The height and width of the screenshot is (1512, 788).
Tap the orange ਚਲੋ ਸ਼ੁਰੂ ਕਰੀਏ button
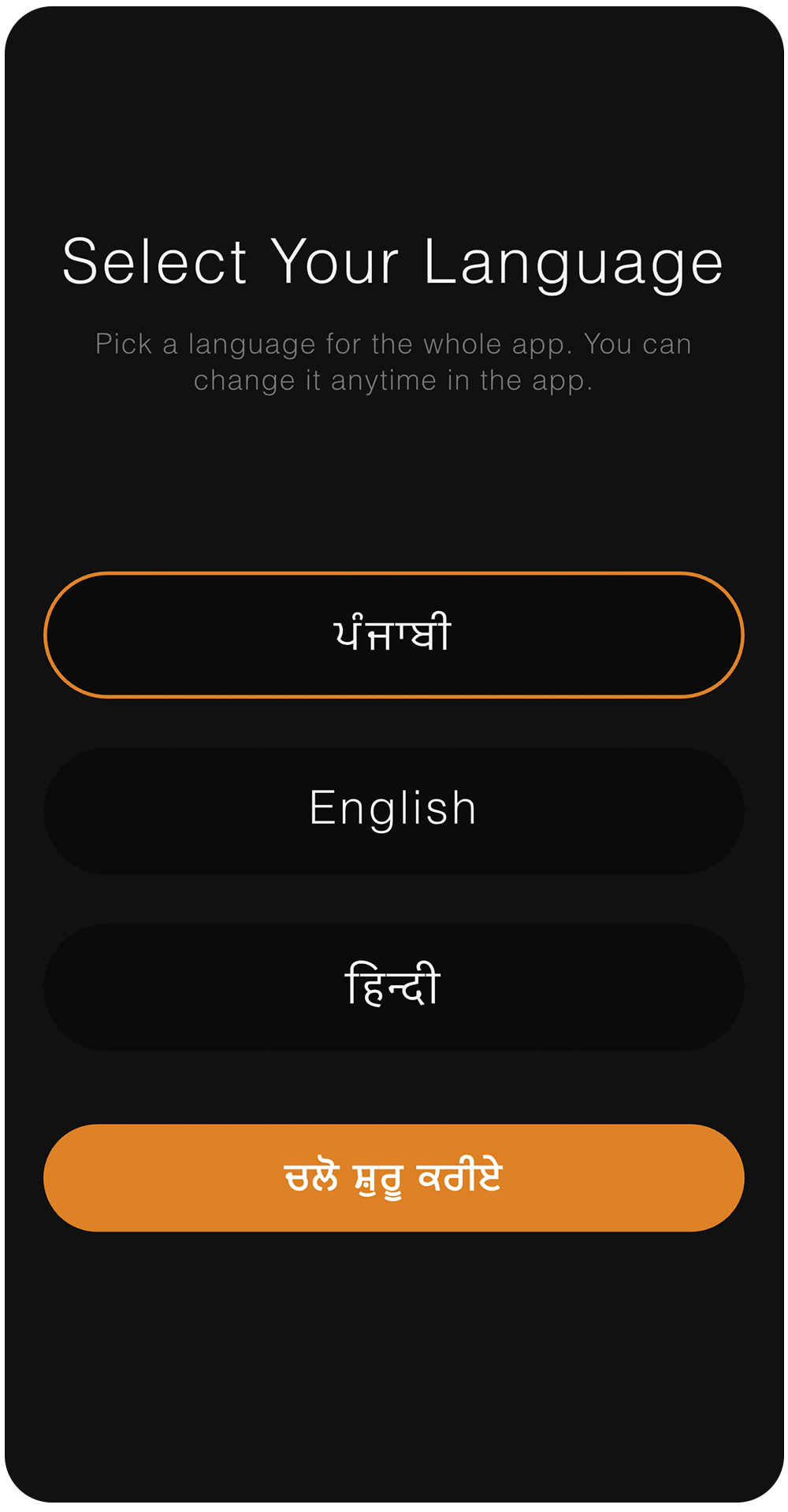393,1177
